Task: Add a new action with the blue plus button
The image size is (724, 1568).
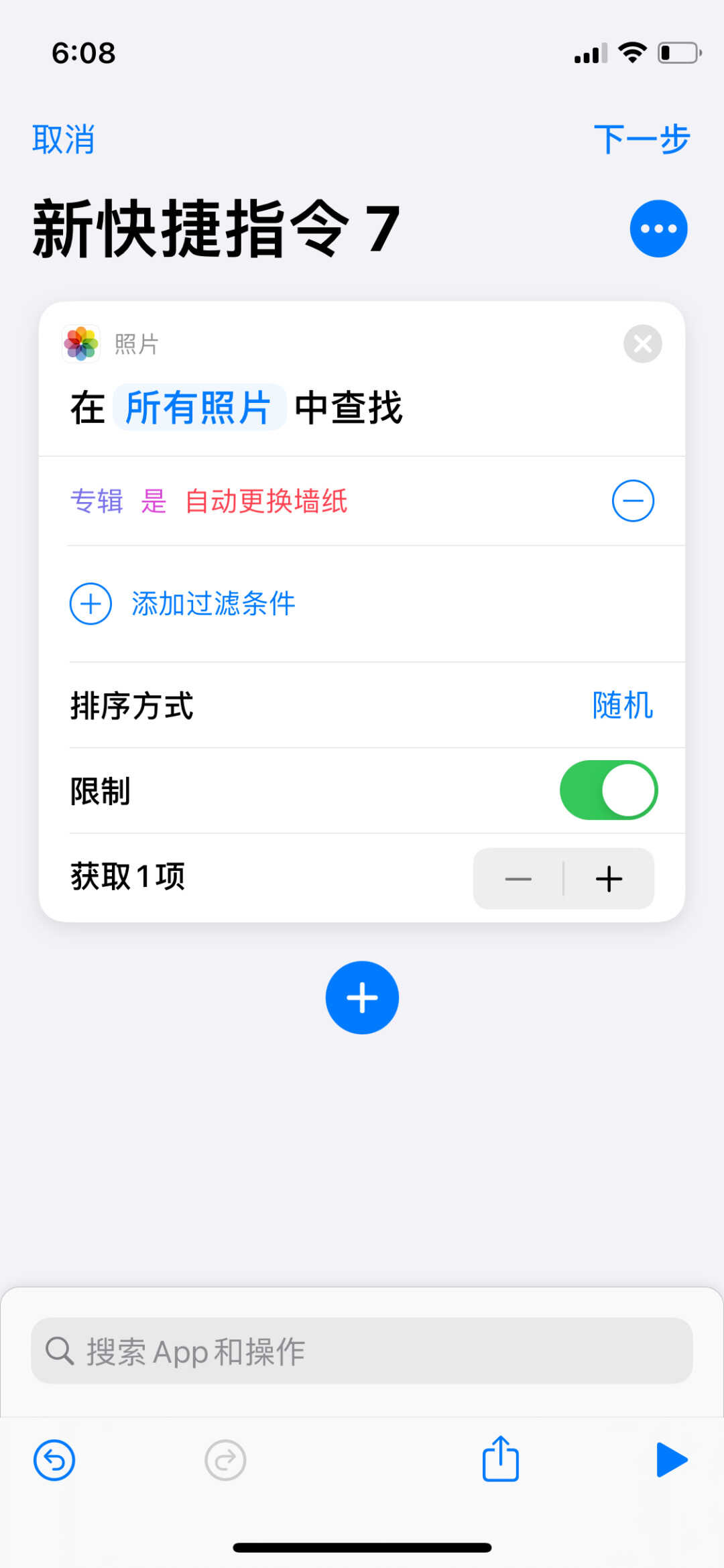Action: click(362, 998)
